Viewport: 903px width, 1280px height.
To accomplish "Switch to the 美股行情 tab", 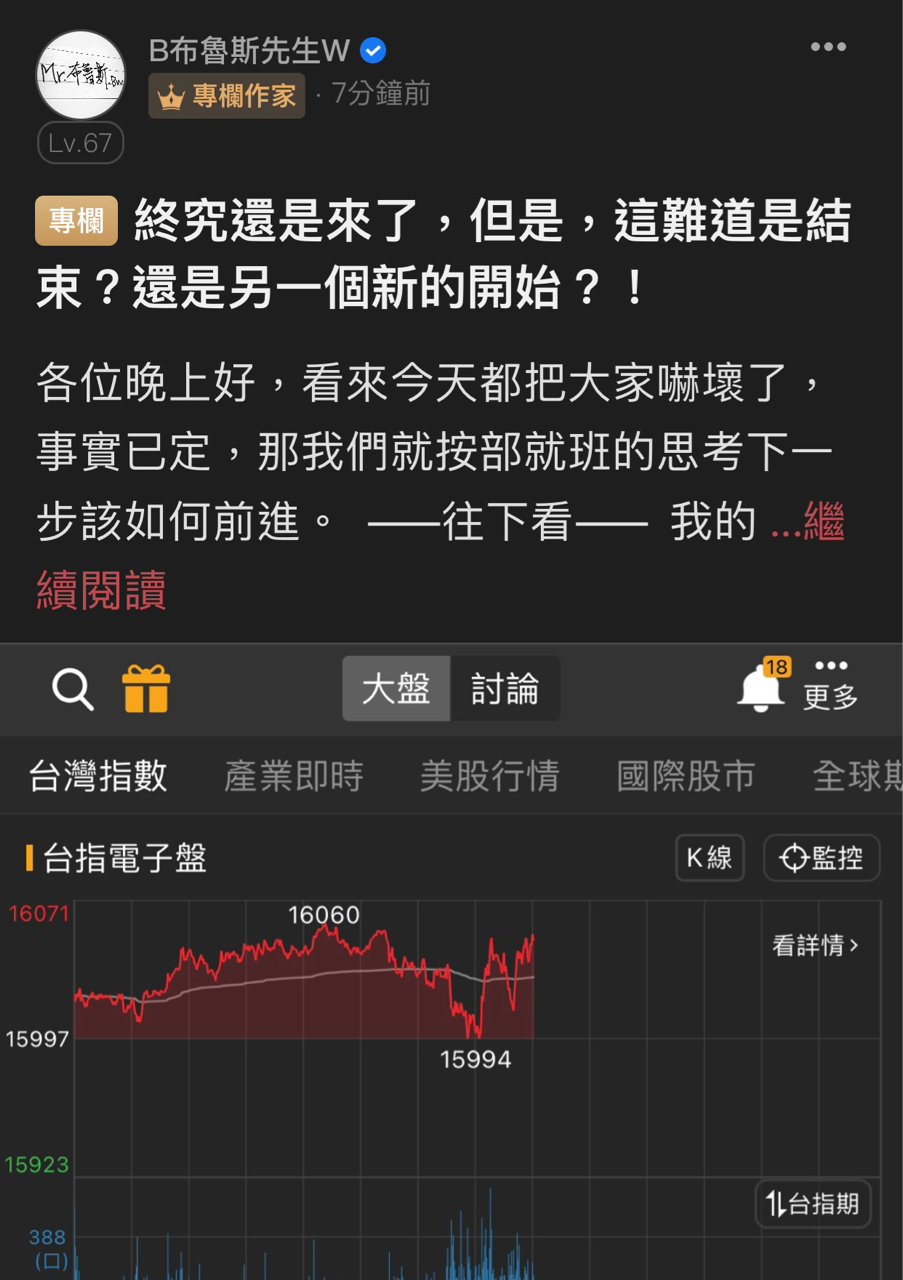I will tap(488, 775).
